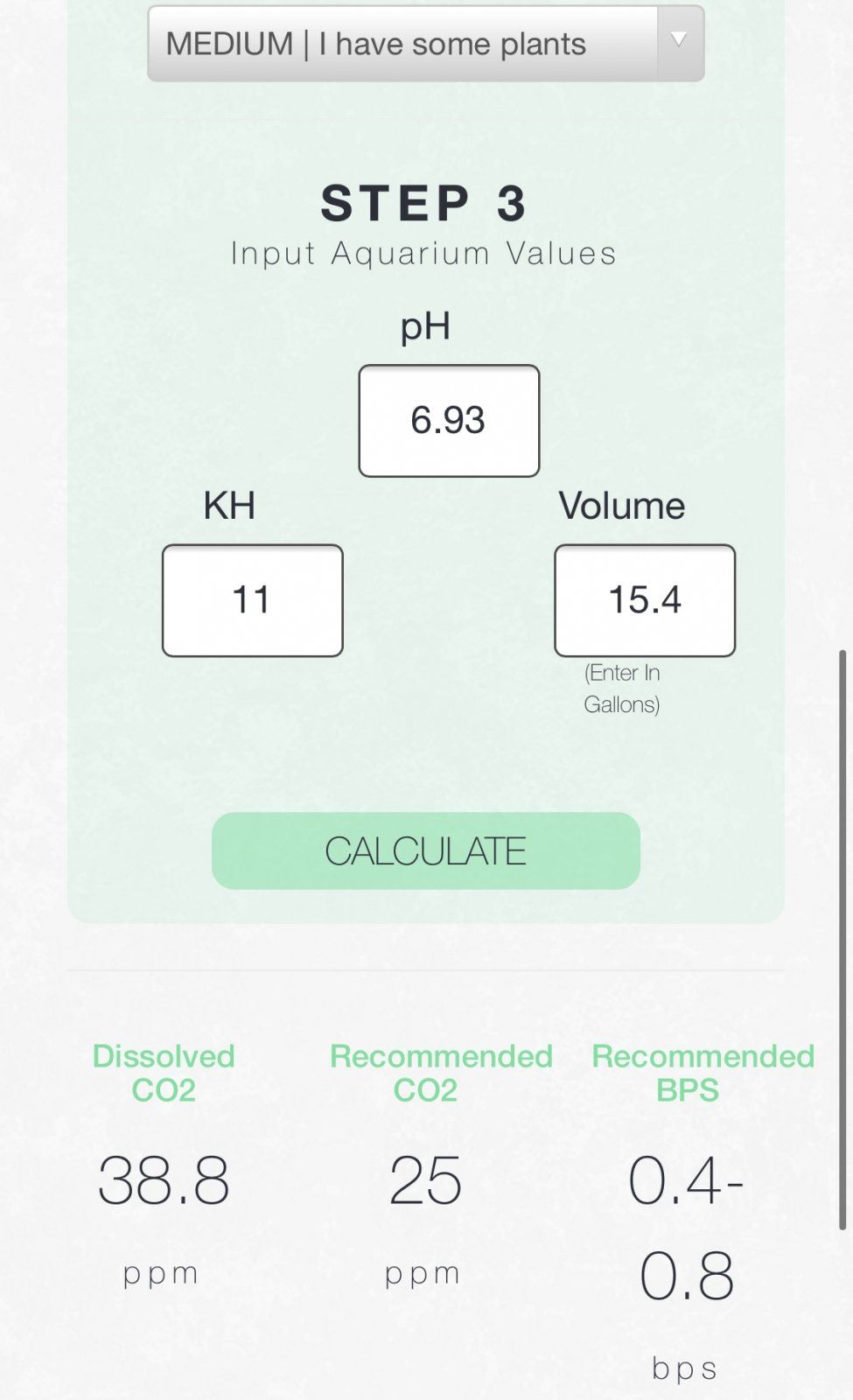Open the MEDIUM plants dropdown

coord(425,44)
